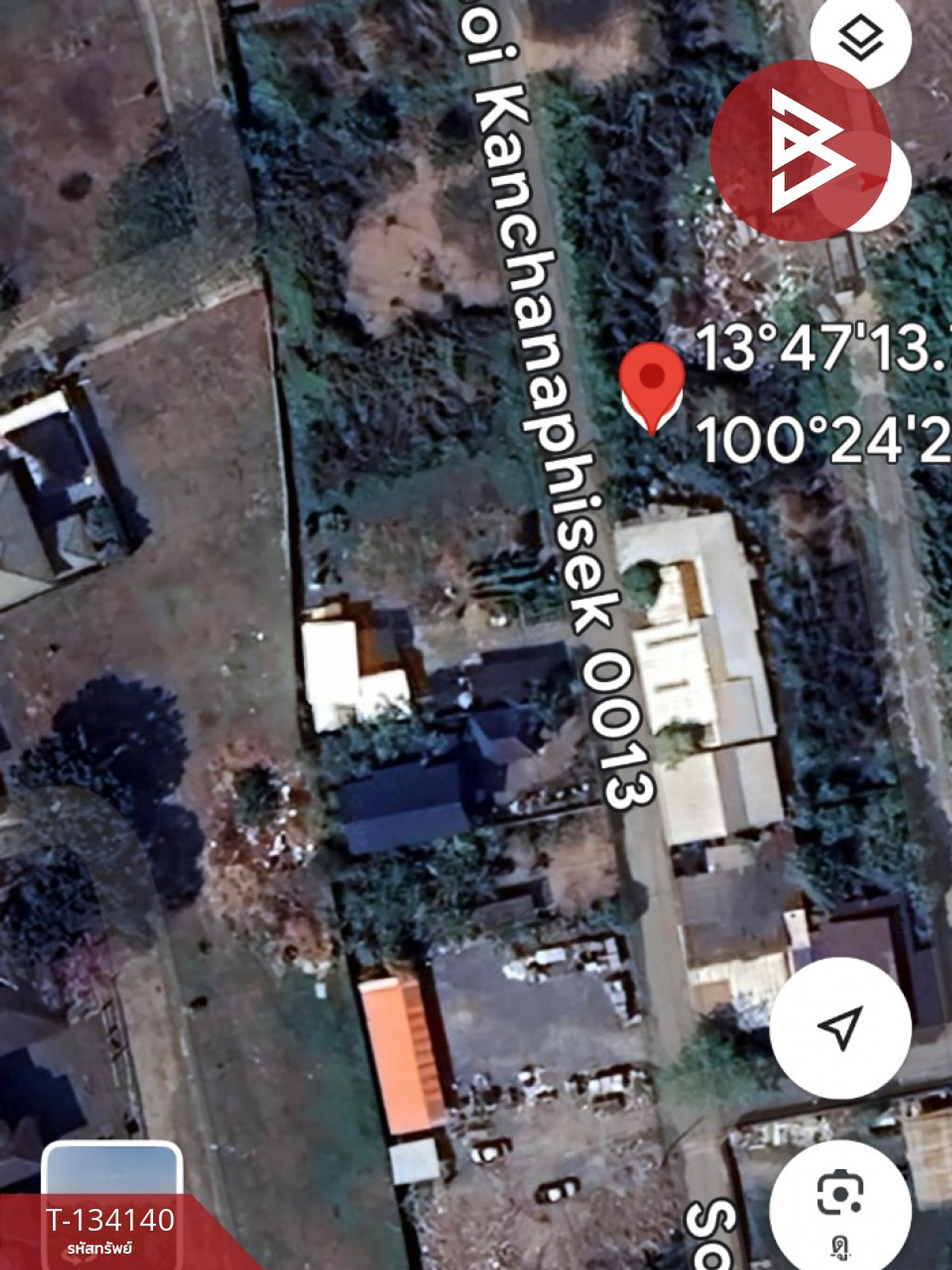
Task: Open the map layers selector
Action: click(860, 38)
